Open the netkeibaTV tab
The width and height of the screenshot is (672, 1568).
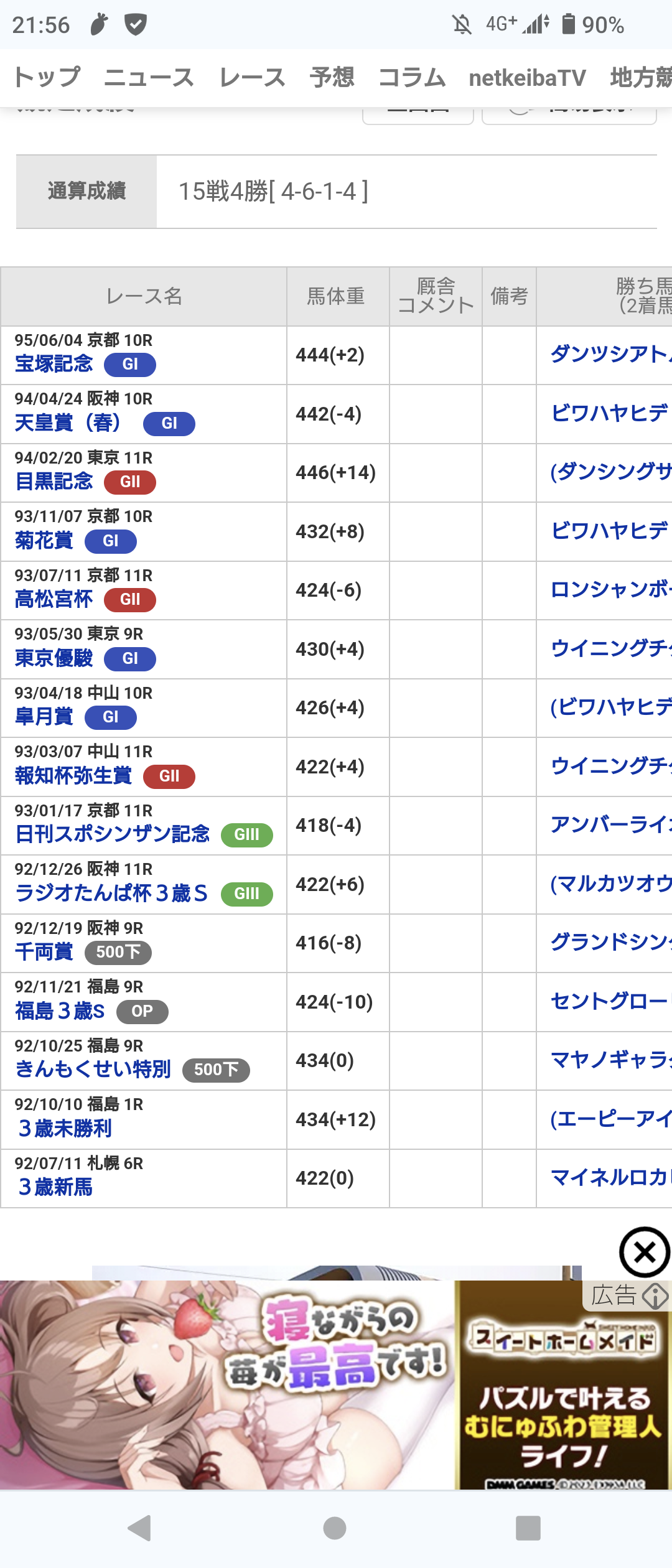point(528,78)
